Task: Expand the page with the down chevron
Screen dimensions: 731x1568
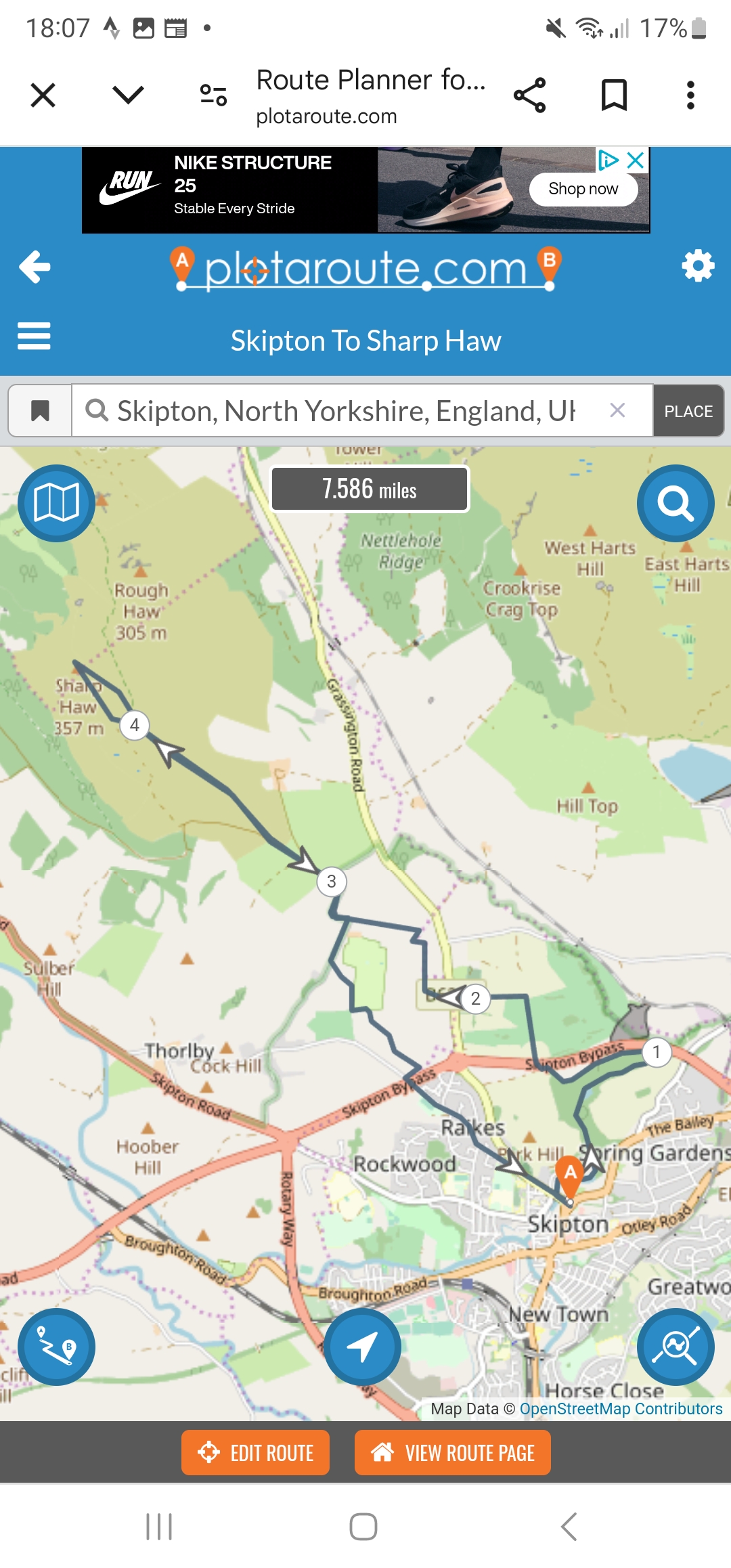Action: click(x=127, y=95)
